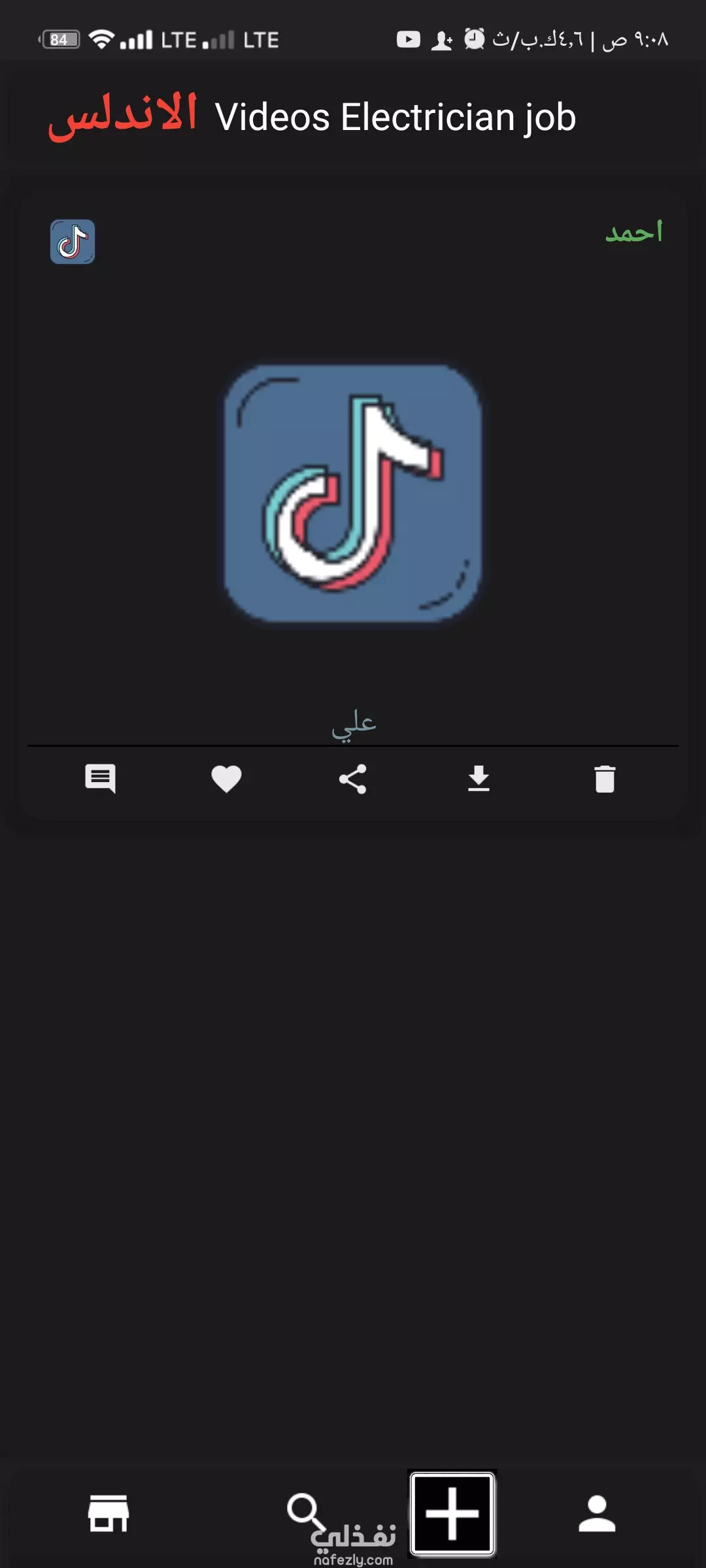Open the store tab in bottom bar

pyautogui.click(x=109, y=1513)
